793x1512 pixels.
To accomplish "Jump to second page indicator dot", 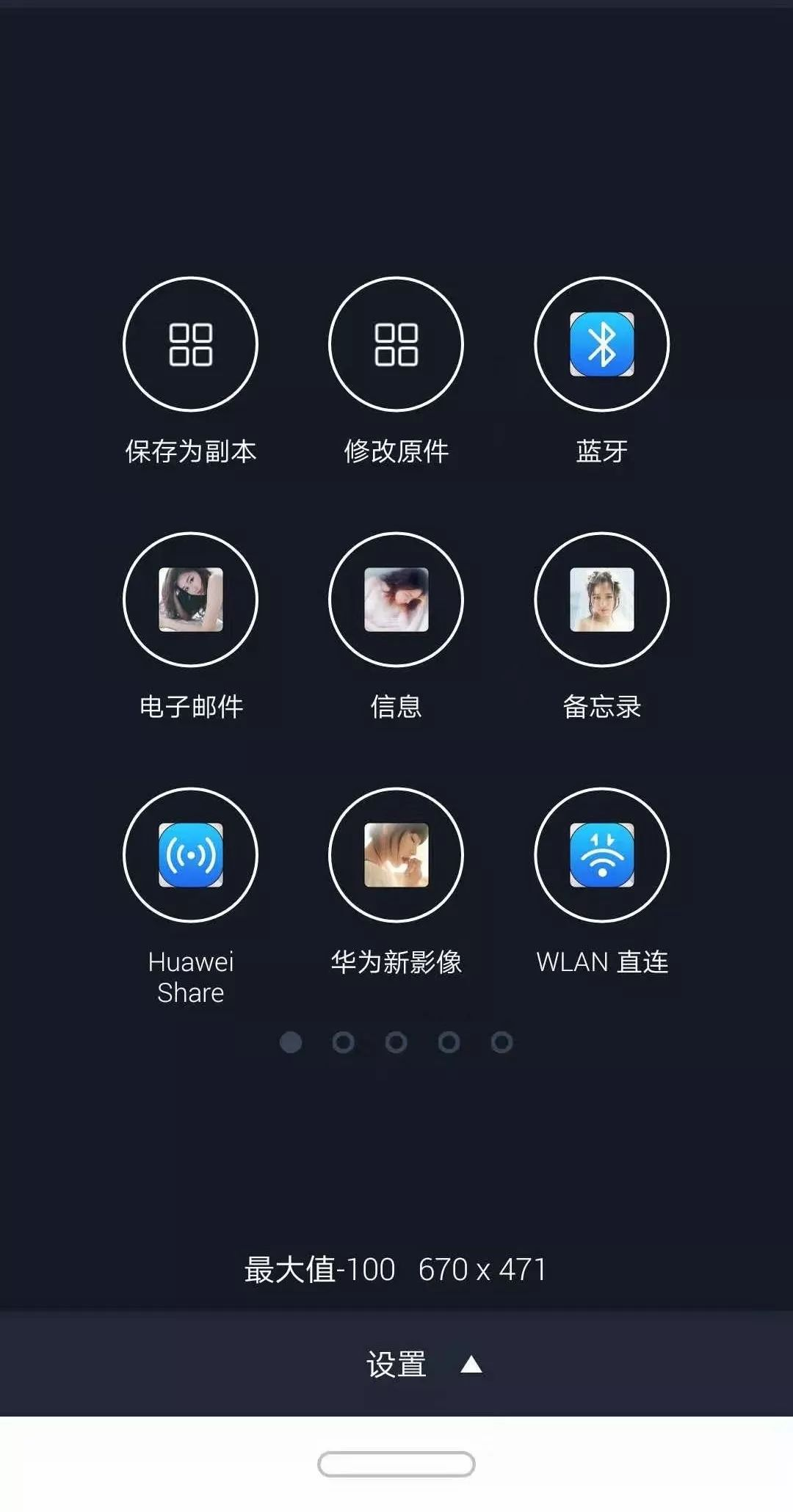I will point(343,1042).
